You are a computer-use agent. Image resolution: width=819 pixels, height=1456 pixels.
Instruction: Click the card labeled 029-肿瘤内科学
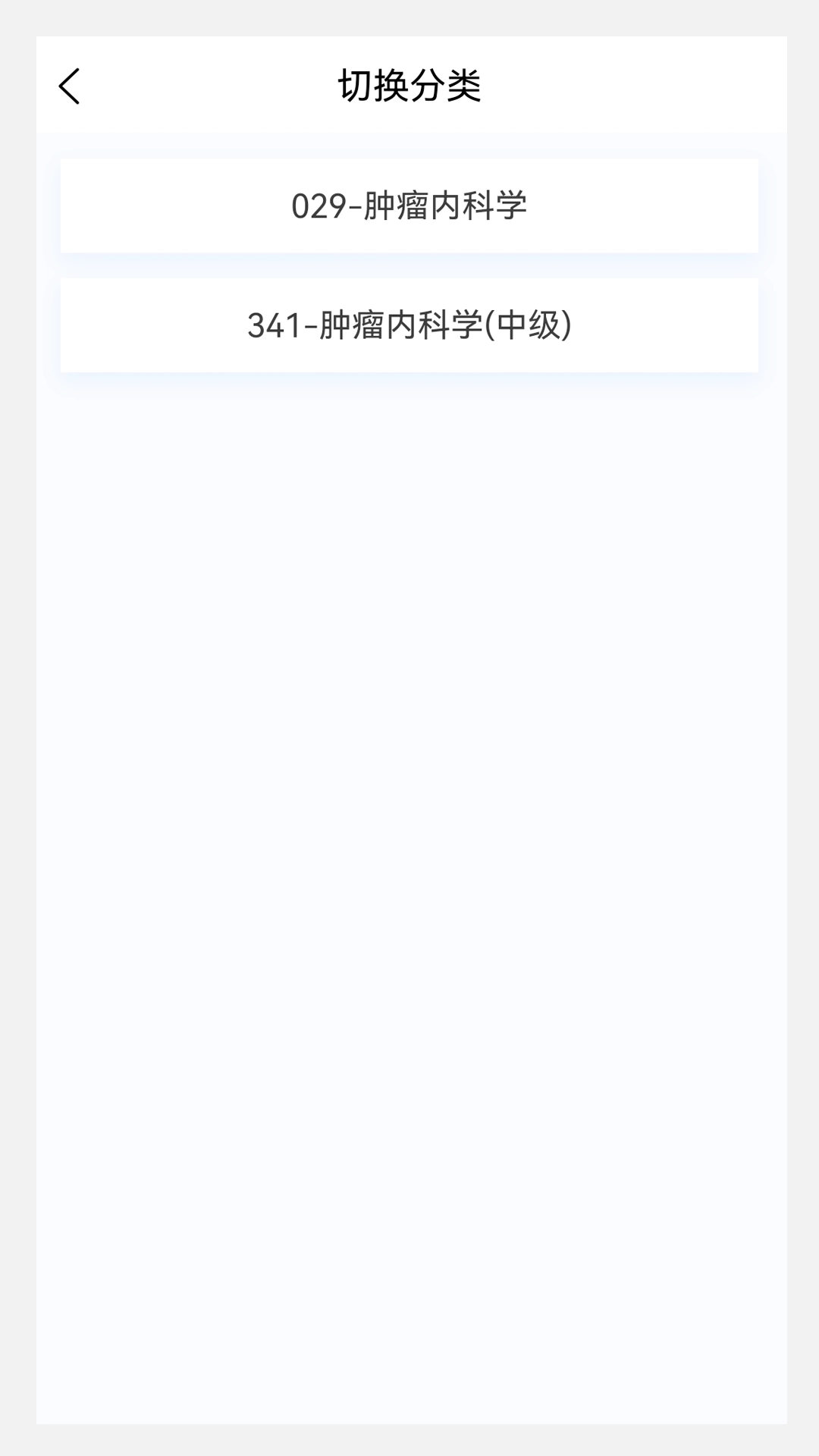pyautogui.click(x=409, y=205)
